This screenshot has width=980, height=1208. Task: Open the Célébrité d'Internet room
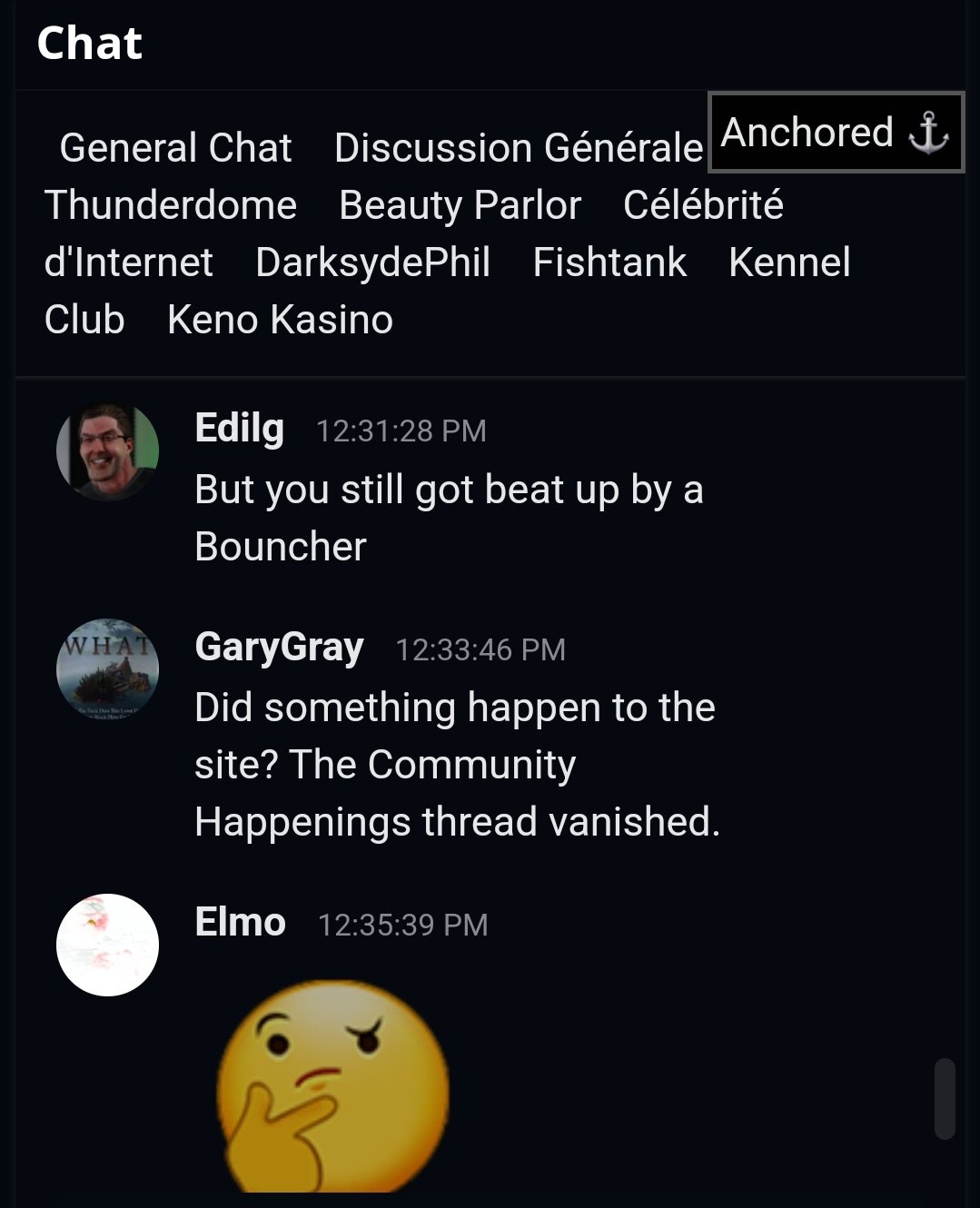[x=702, y=205]
